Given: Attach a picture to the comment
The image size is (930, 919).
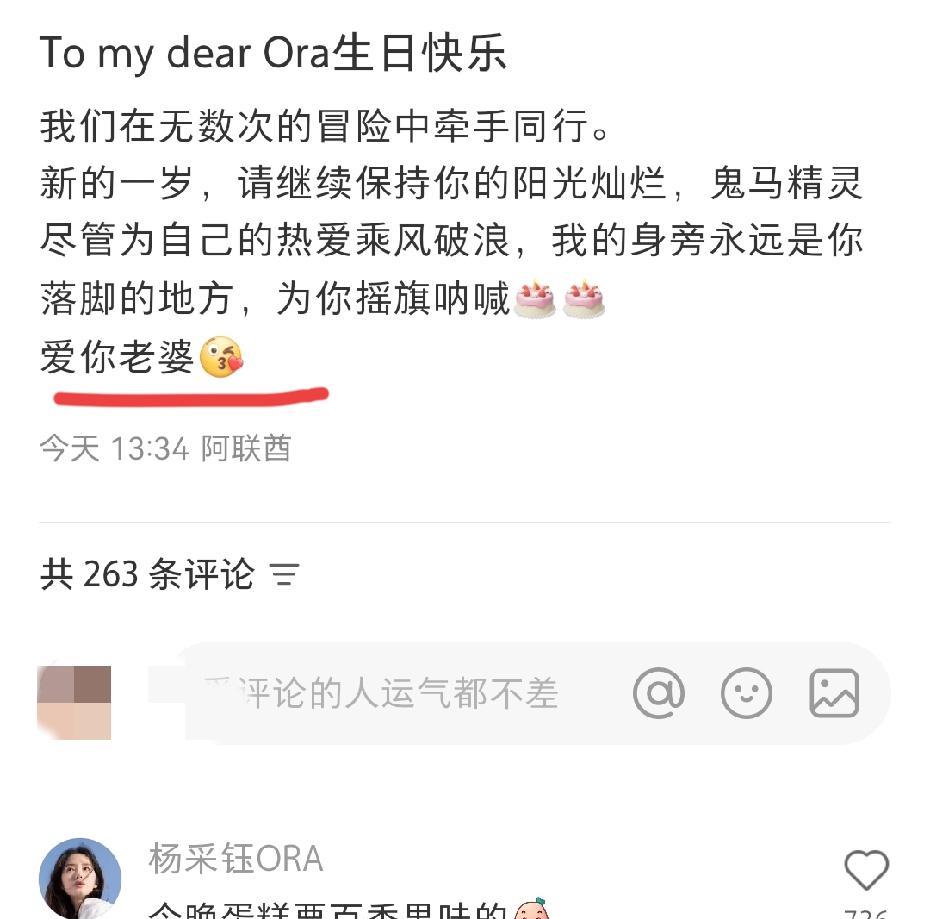Looking at the screenshot, I should tap(834, 693).
